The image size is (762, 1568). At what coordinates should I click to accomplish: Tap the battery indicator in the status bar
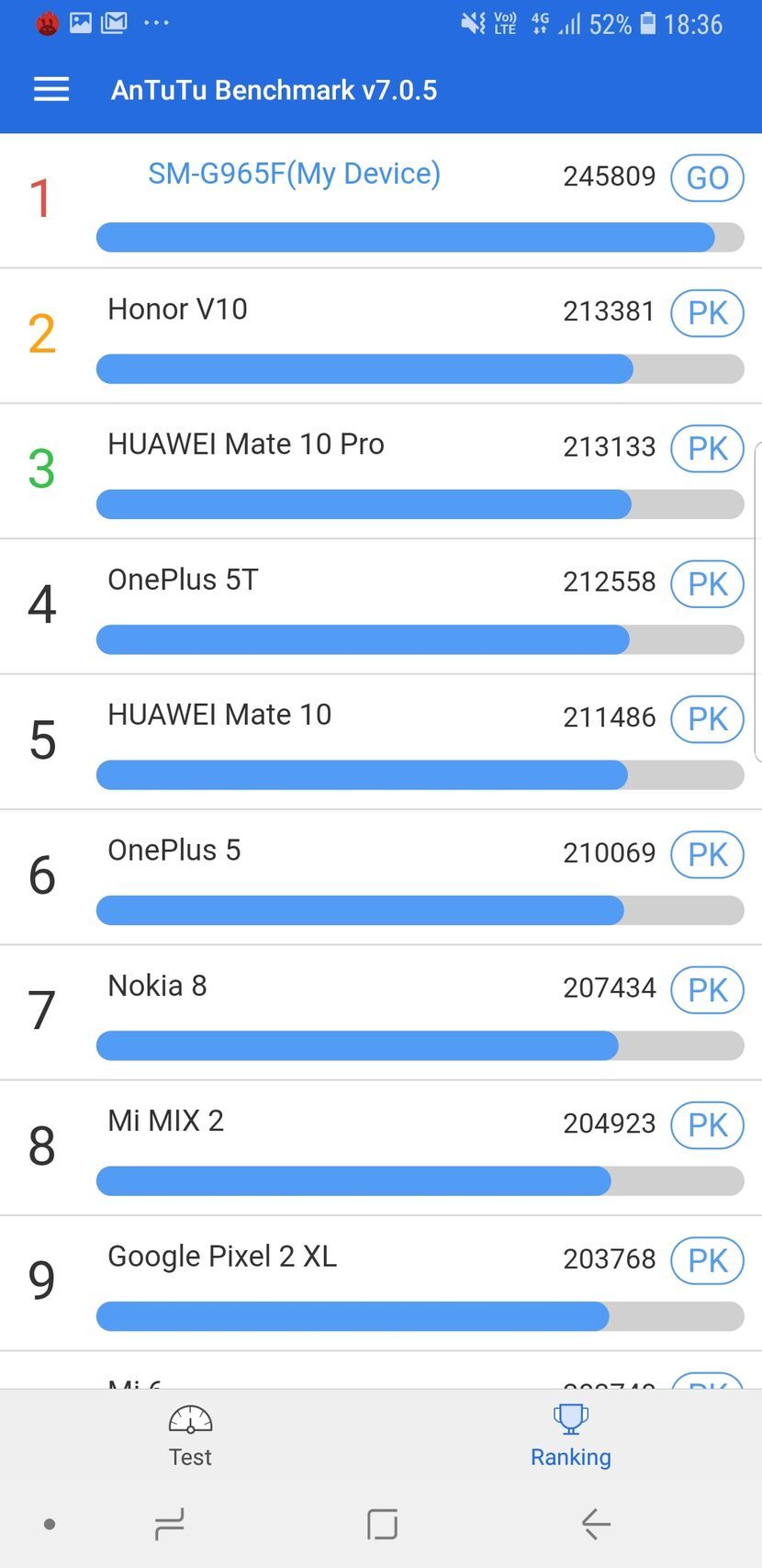[650, 24]
